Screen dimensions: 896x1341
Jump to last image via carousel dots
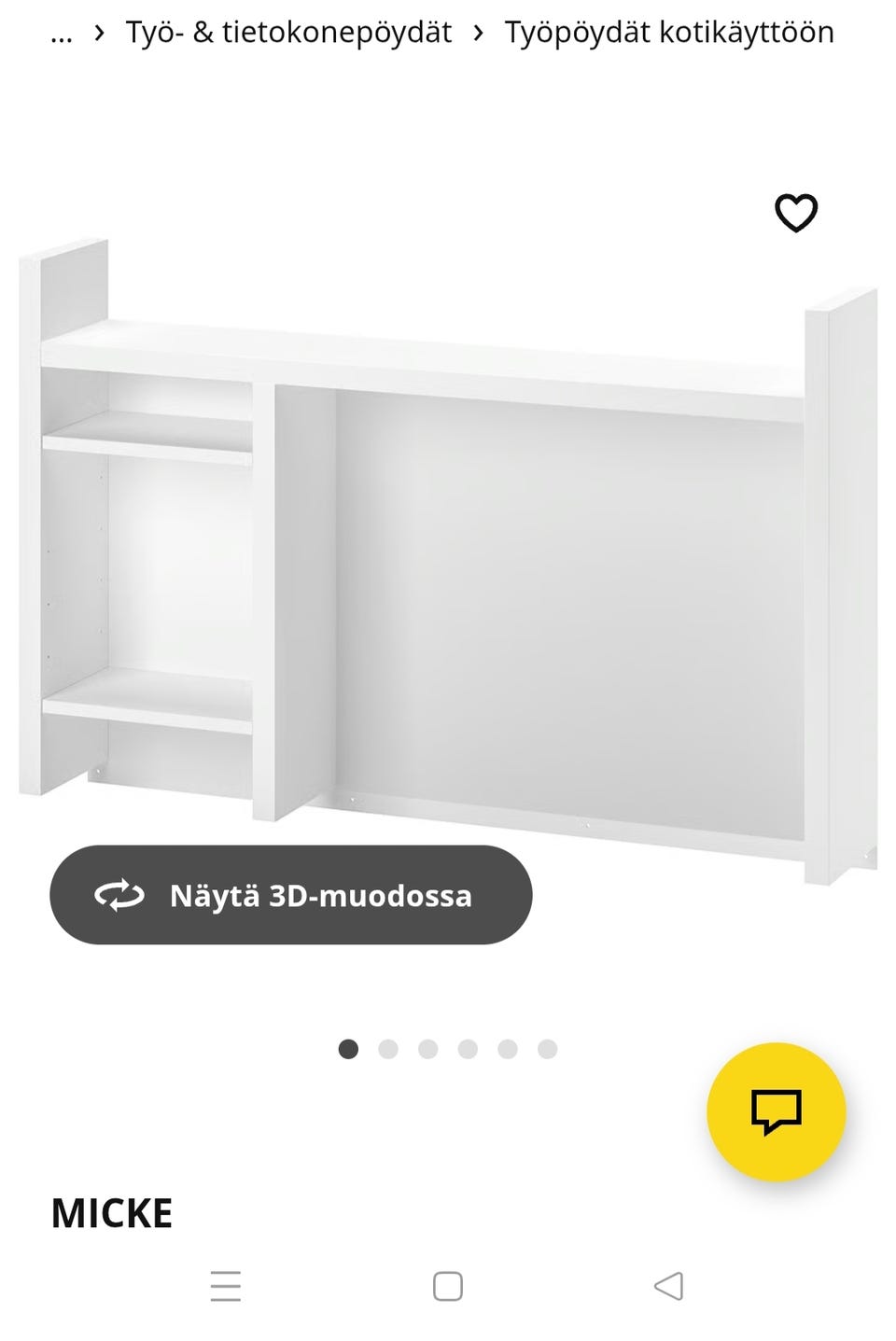pos(546,1049)
